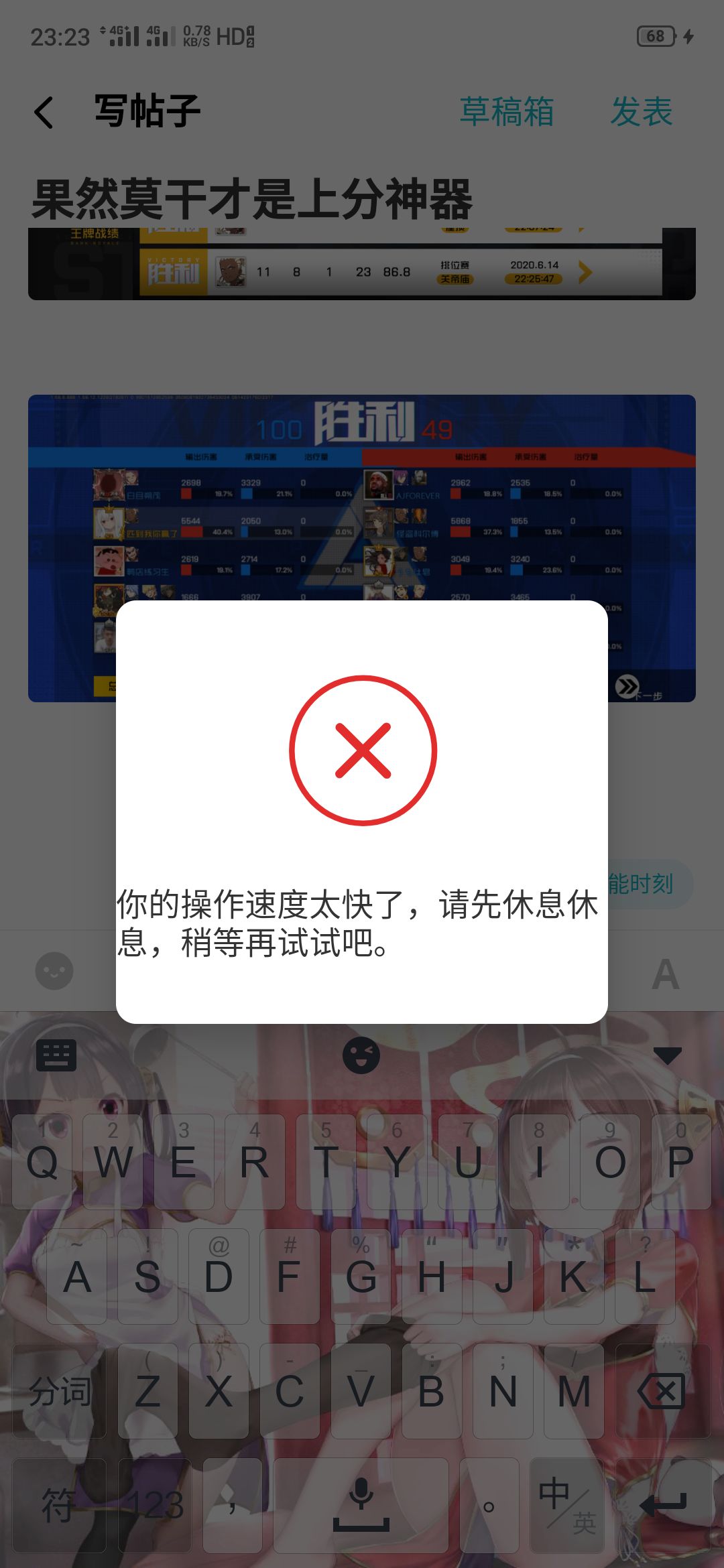Hit the backspace key on the keyboard
The width and height of the screenshot is (724, 1568).
pyautogui.click(x=662, y=1391)
